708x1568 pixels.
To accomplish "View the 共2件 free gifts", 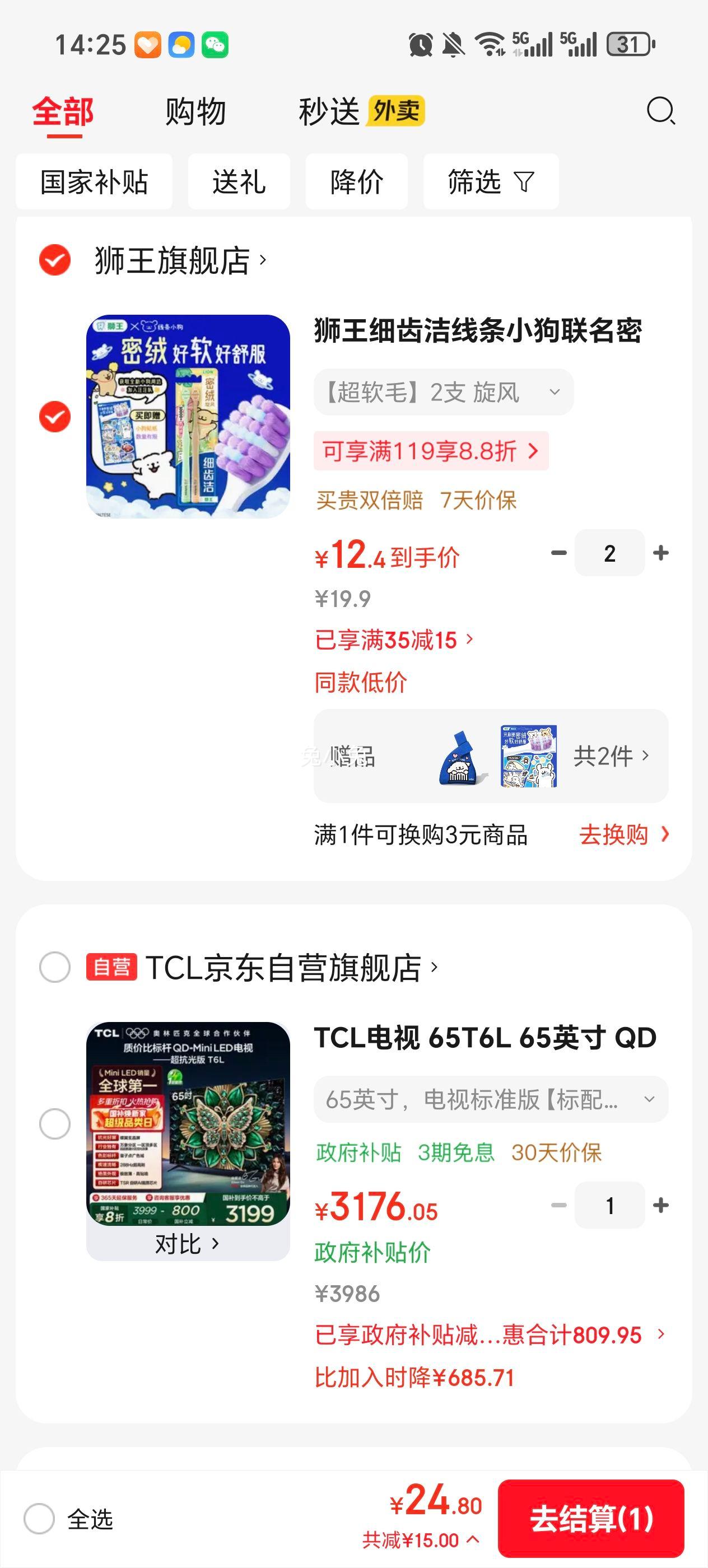I will point(611,756).
